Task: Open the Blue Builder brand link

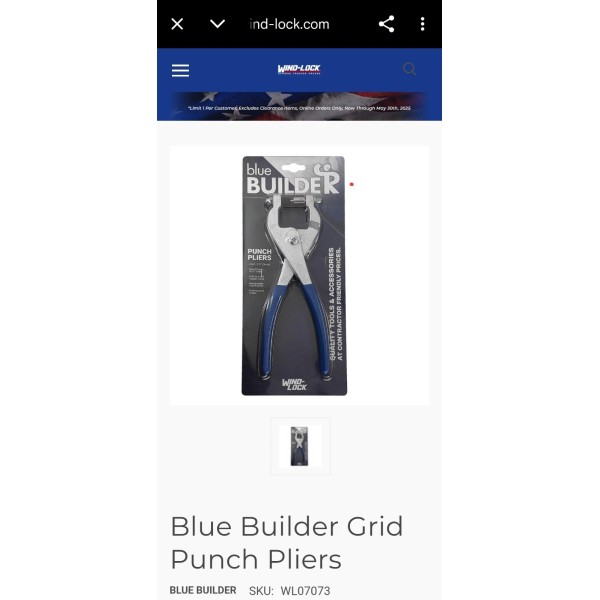Action: tap(203, 590)
